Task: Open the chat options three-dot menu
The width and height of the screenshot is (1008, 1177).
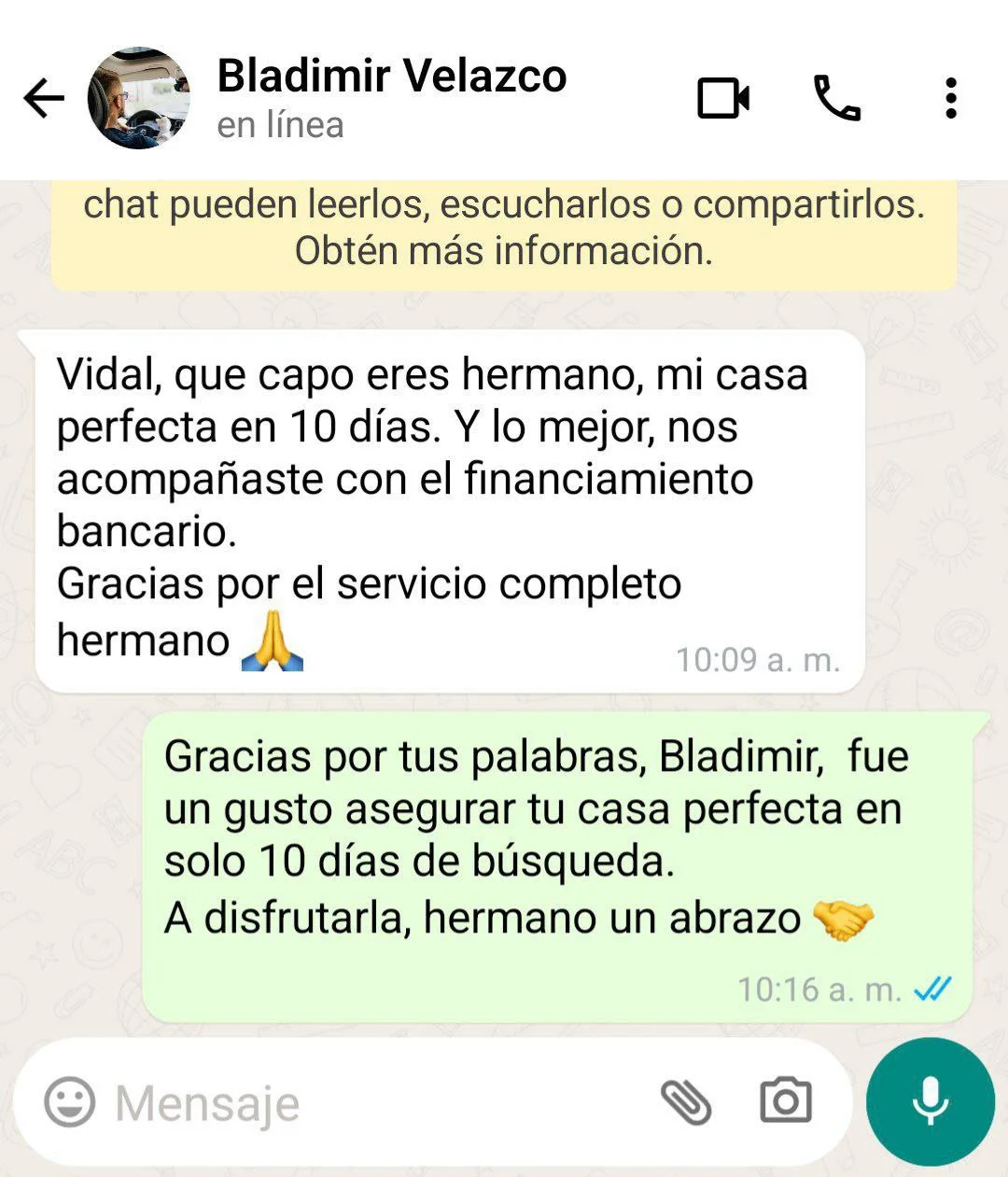Action: click(951, 97)
